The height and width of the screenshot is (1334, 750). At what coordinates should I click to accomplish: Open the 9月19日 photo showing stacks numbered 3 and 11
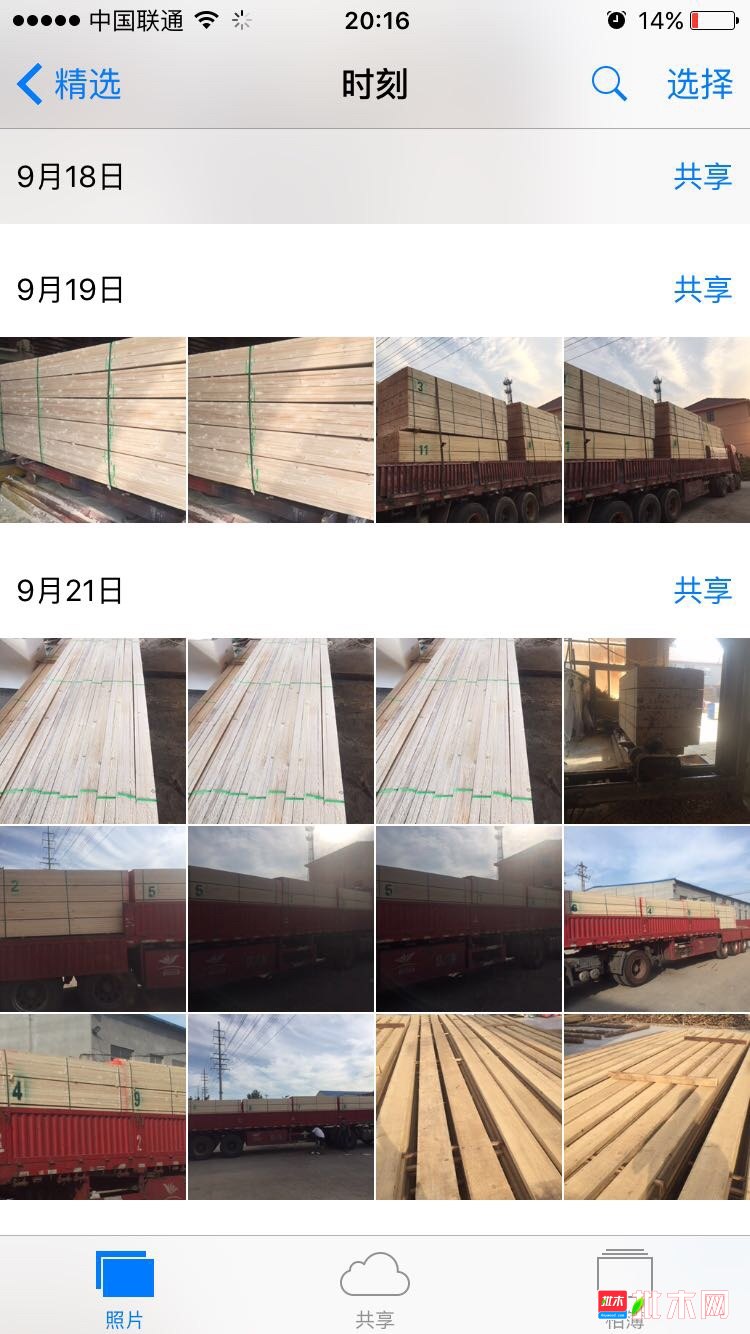tap(468, 430)
